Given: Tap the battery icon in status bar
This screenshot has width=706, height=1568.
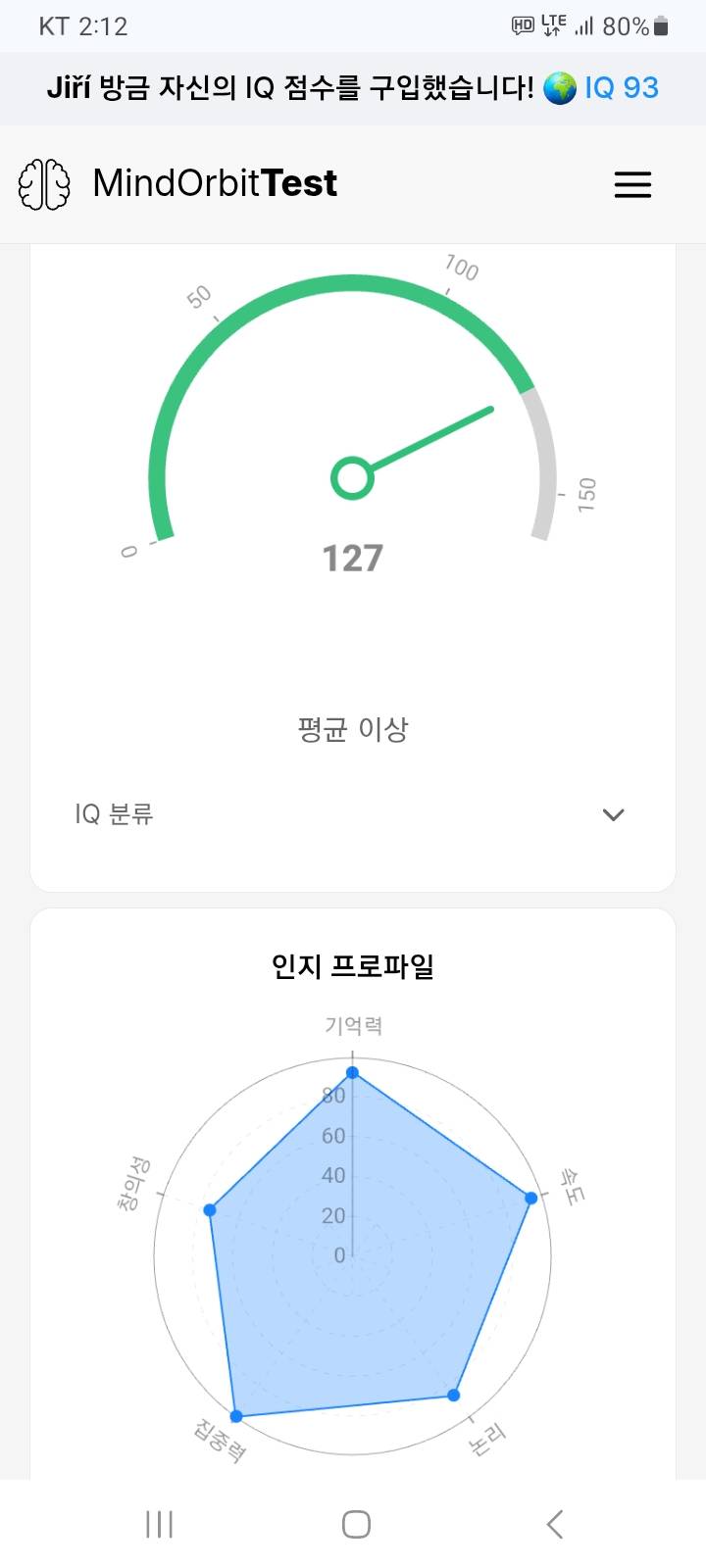Looking at the screenshot, I should click(659, 24).
